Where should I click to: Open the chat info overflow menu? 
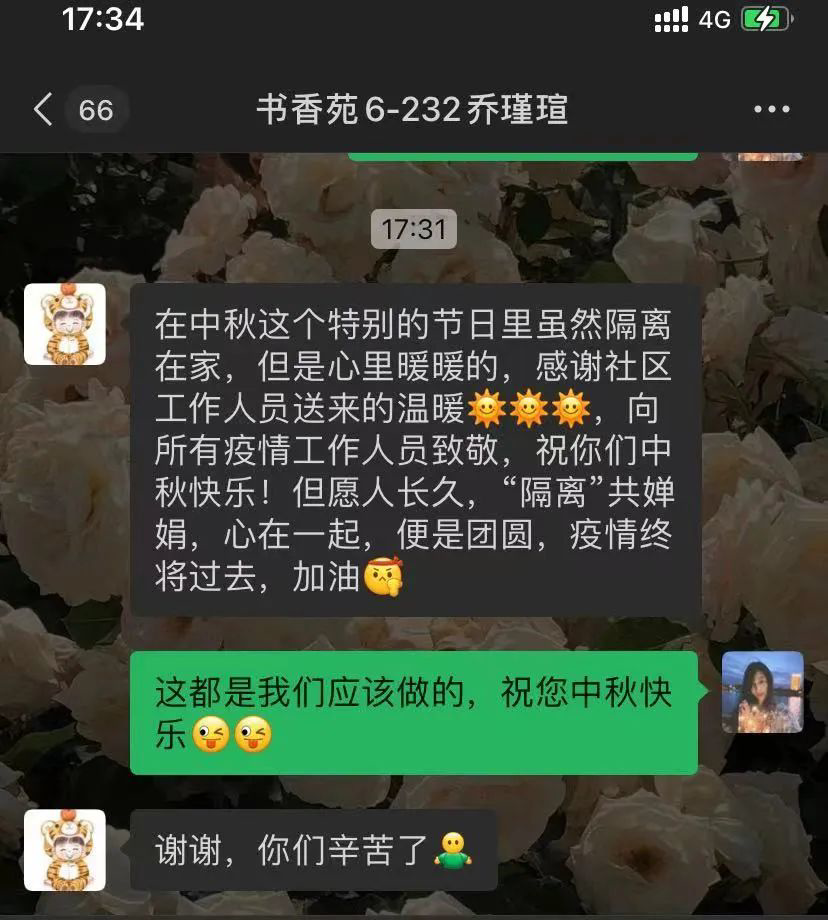click(771, 110)
